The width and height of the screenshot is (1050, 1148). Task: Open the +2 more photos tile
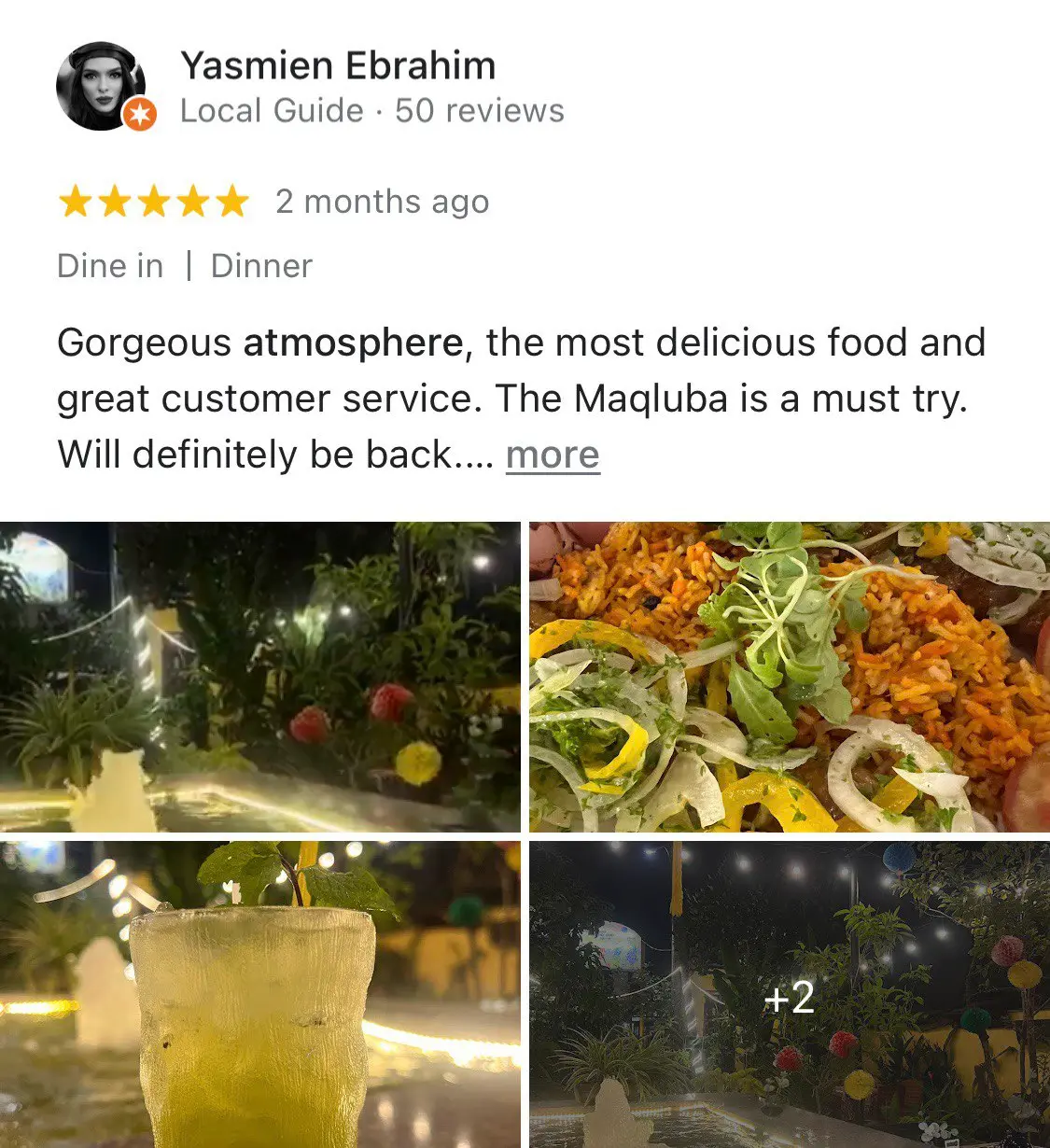tap(790, 996)
